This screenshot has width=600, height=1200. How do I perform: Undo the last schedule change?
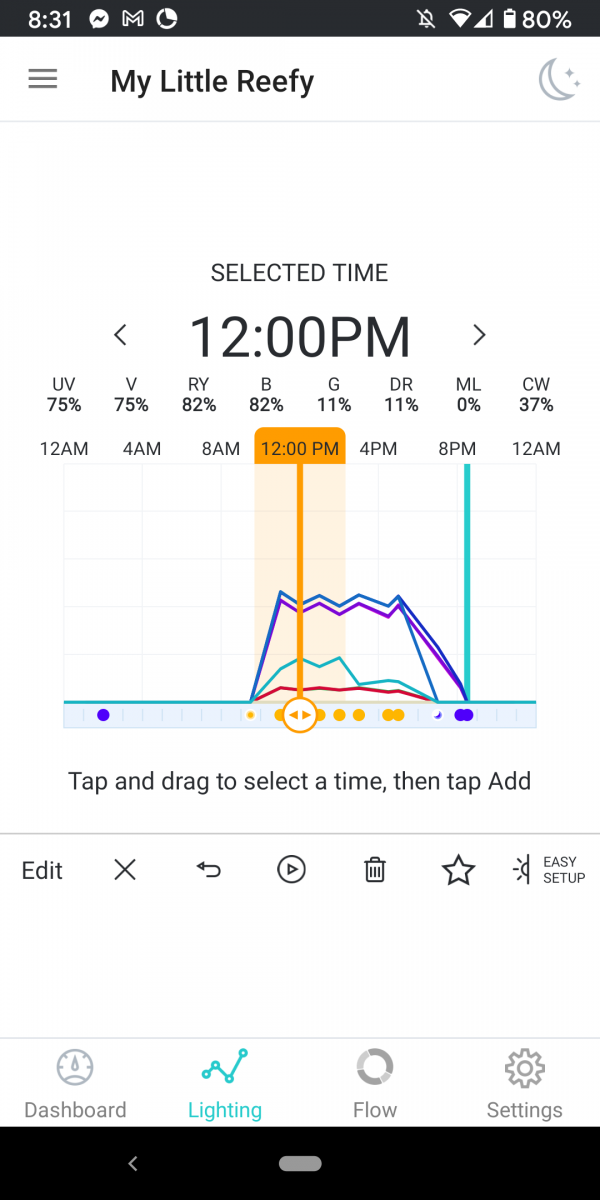(x=208, y=870)
